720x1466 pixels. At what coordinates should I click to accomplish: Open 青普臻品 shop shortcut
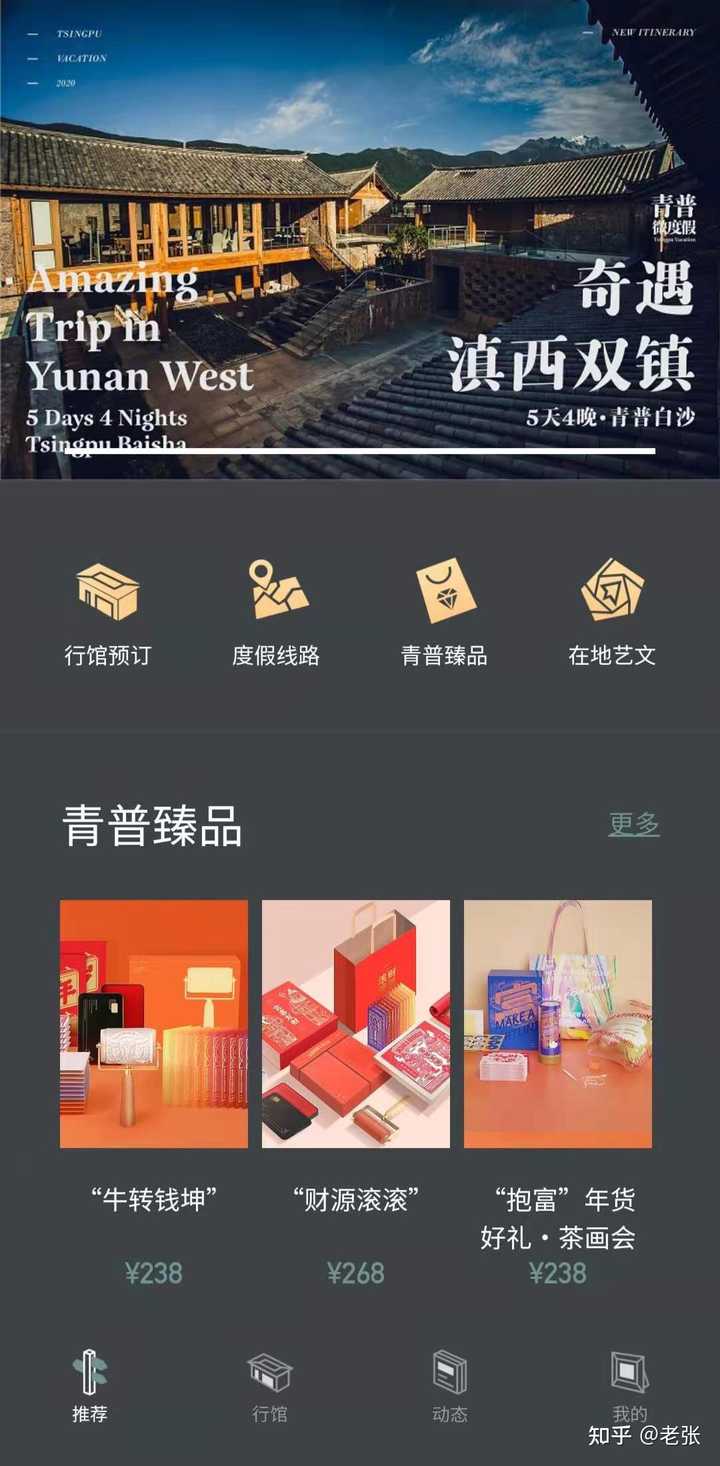pos(444,612)
